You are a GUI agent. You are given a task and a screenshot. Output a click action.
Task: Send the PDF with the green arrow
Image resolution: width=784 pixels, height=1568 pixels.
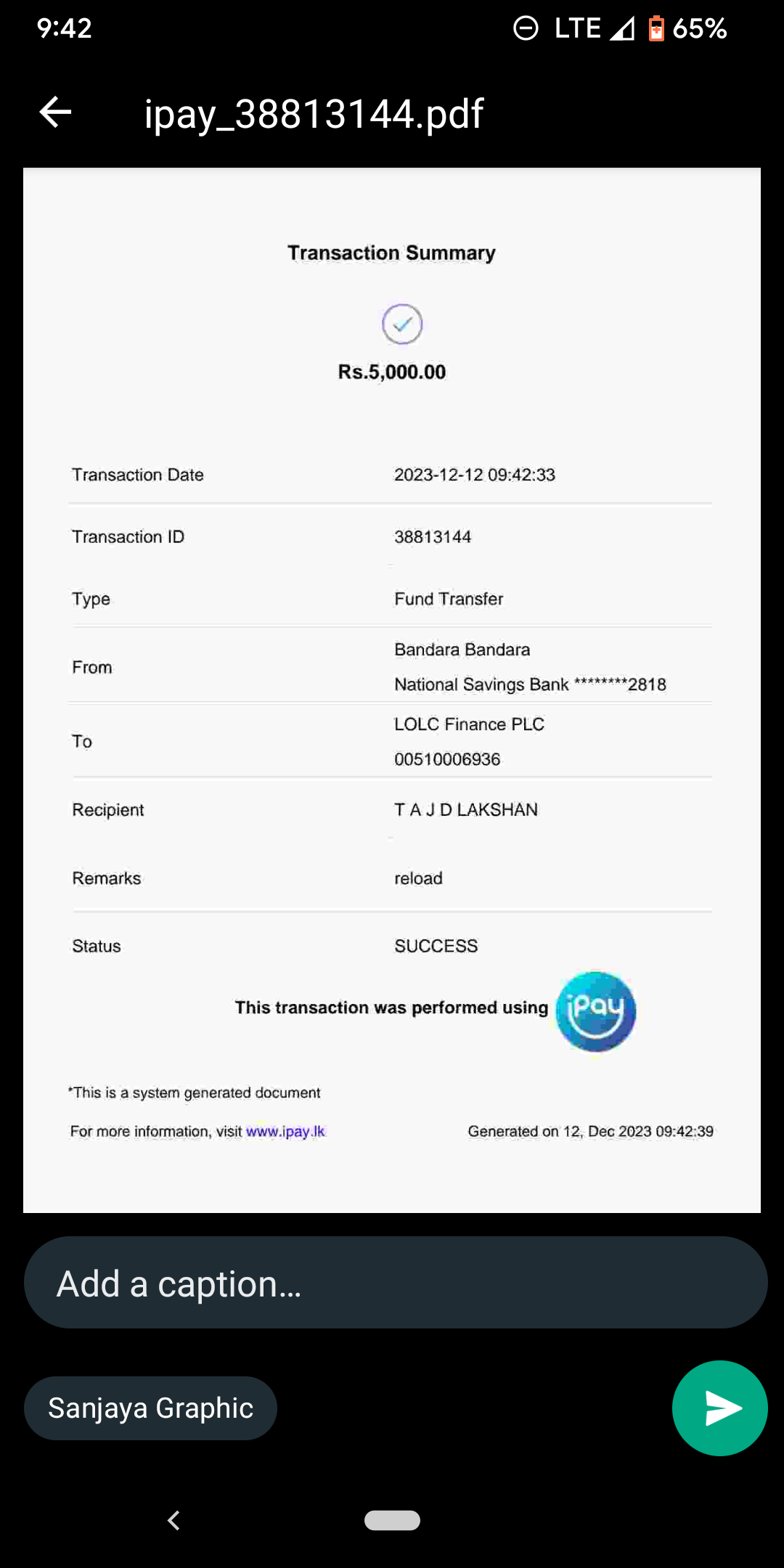tap(719, 1408)
